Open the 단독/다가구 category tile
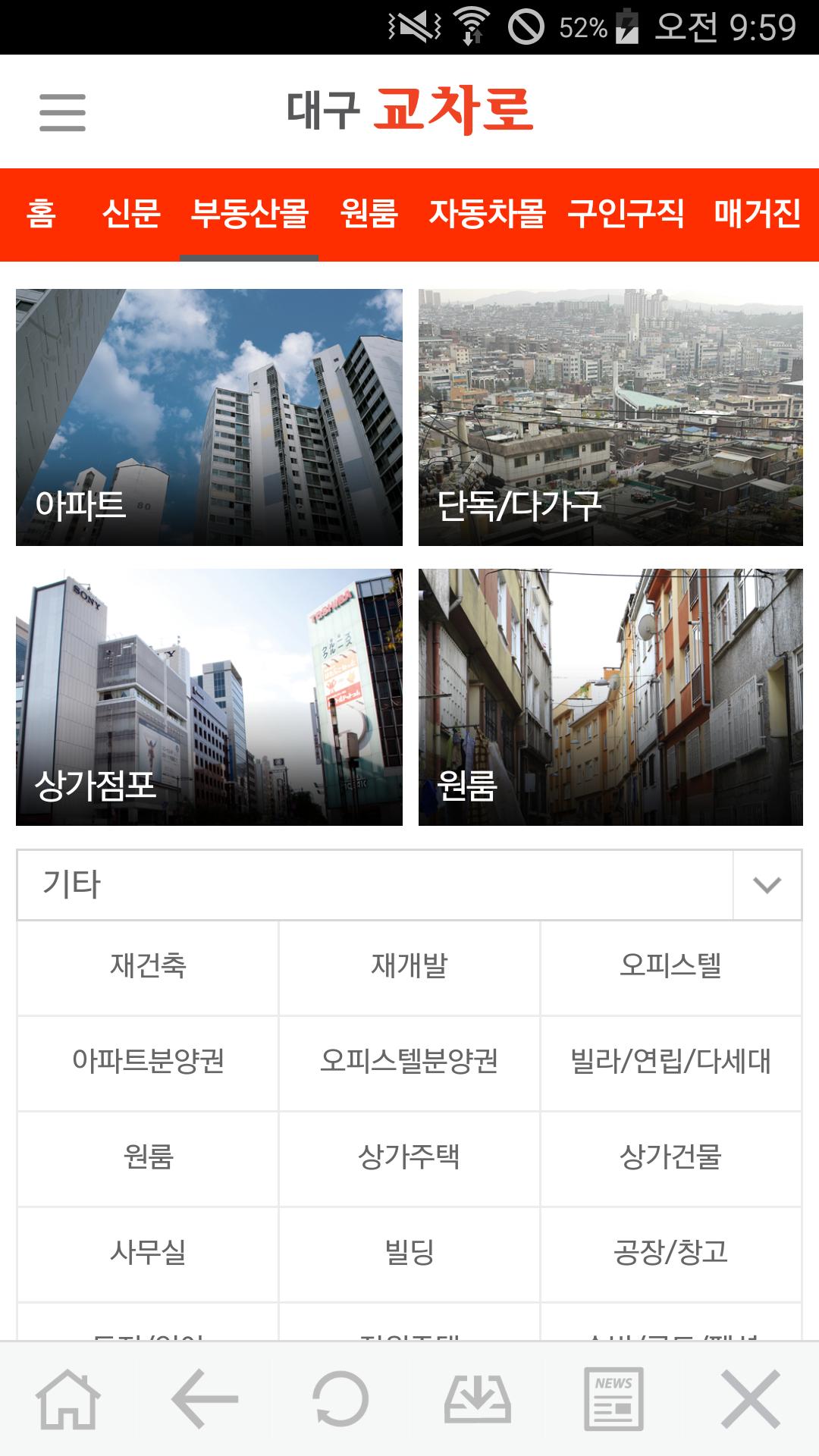This screenshot has width=819, height=1456. tap(610, 417)
